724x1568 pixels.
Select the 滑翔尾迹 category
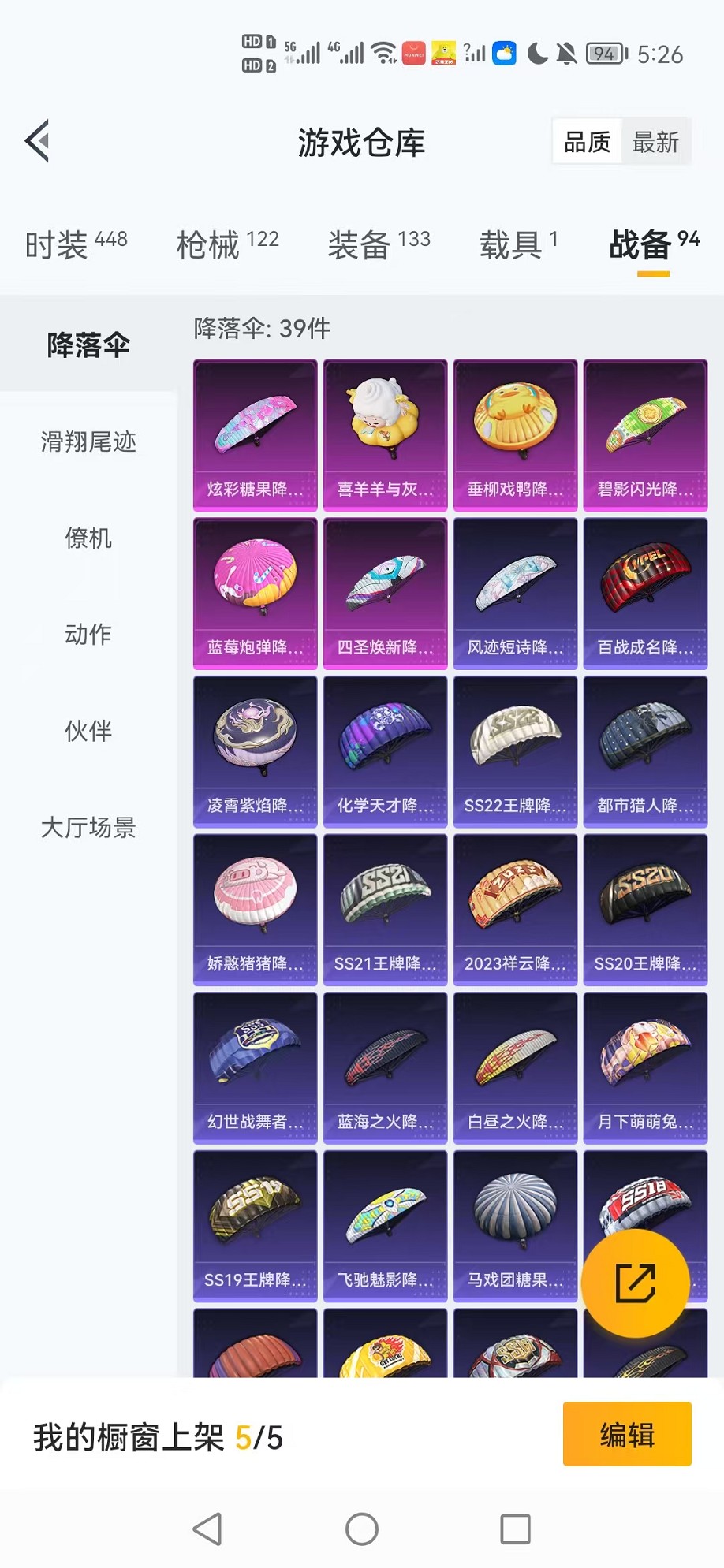coord(88,441)
